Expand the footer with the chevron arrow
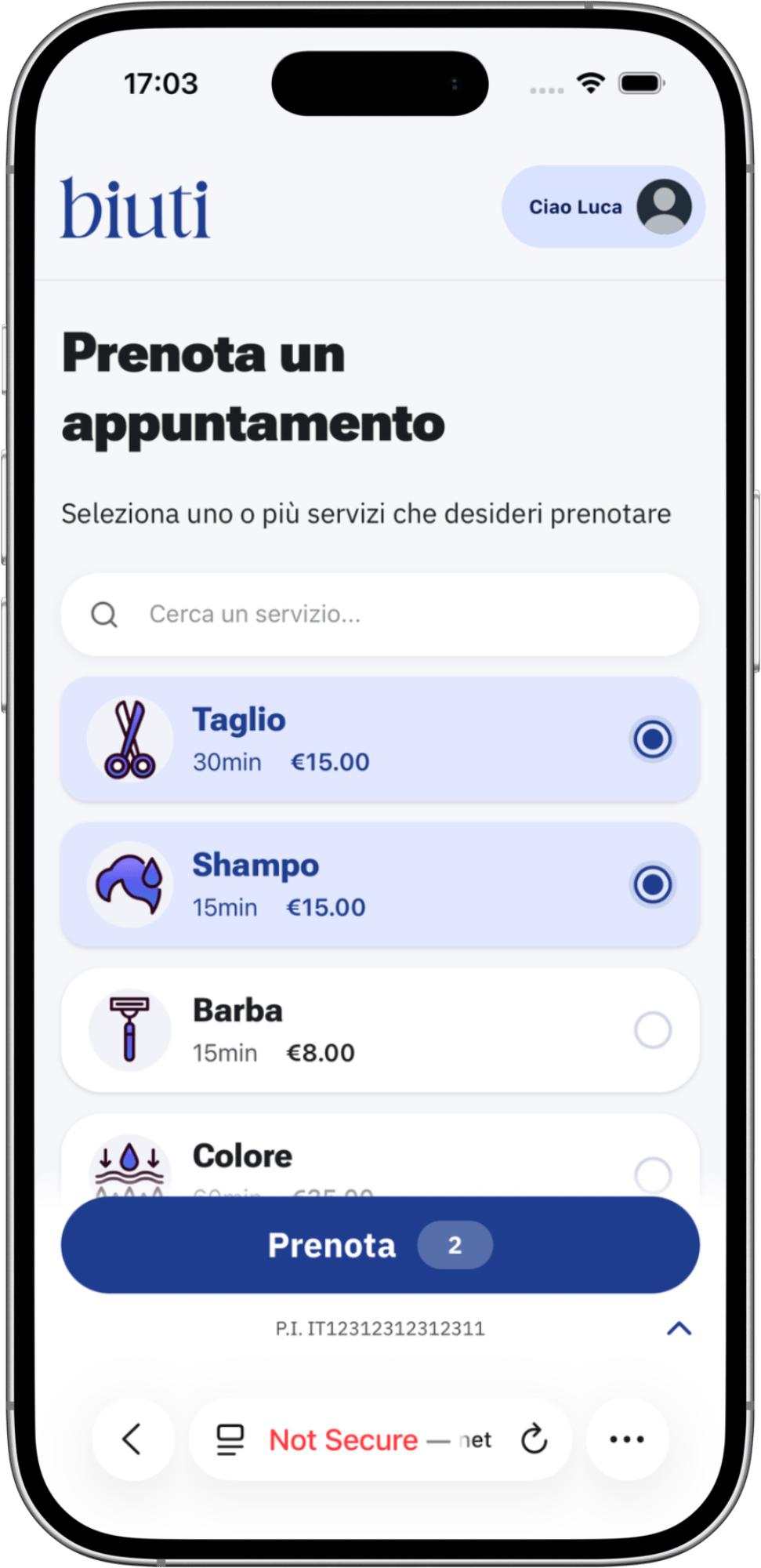 [679, 1328]
